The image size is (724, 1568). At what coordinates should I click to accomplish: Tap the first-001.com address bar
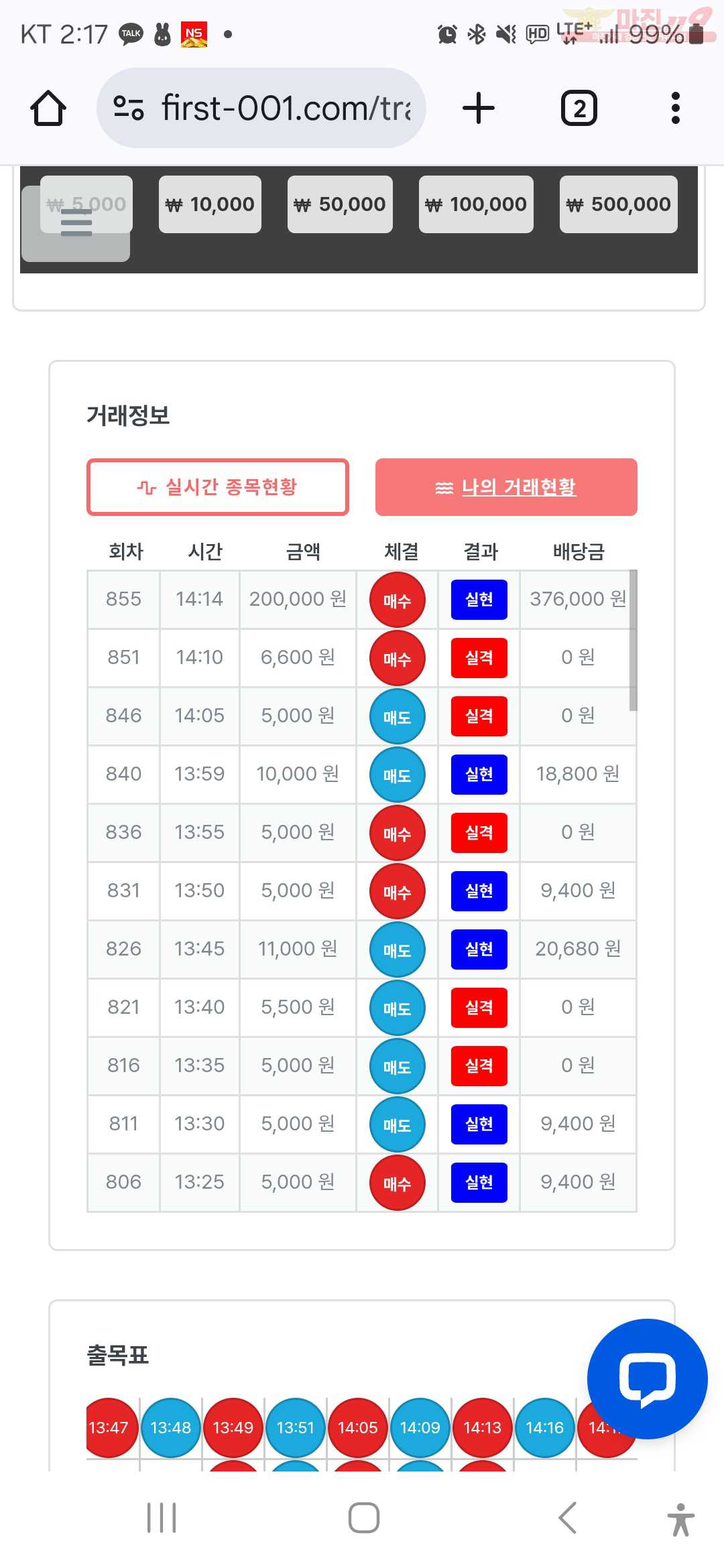pyautogui.click(x=261, y=108)
